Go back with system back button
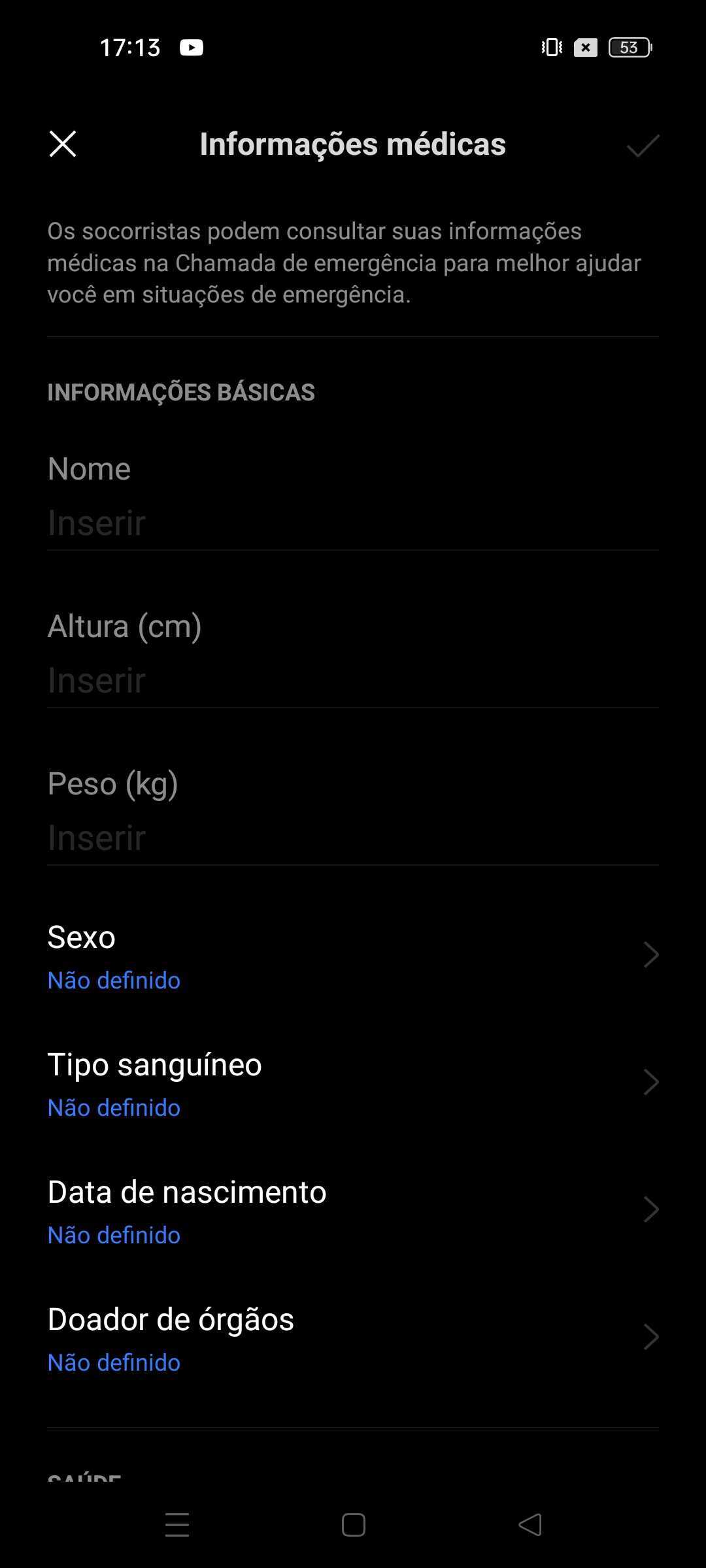 tap(530, 1526)
